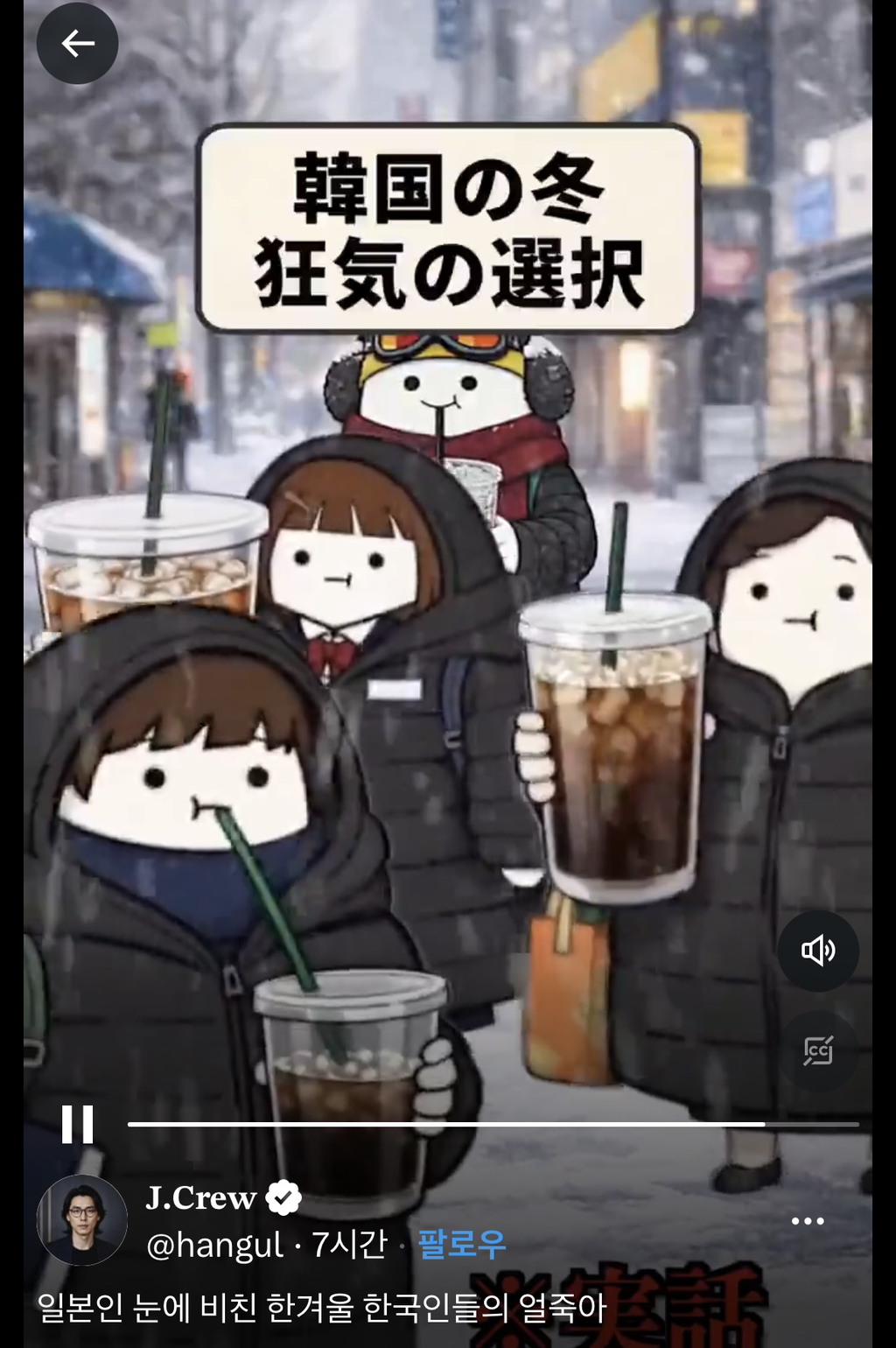Screen dimensions: 896x1348
Task: Follow the J.Crew account
Action: (461, 1244)
